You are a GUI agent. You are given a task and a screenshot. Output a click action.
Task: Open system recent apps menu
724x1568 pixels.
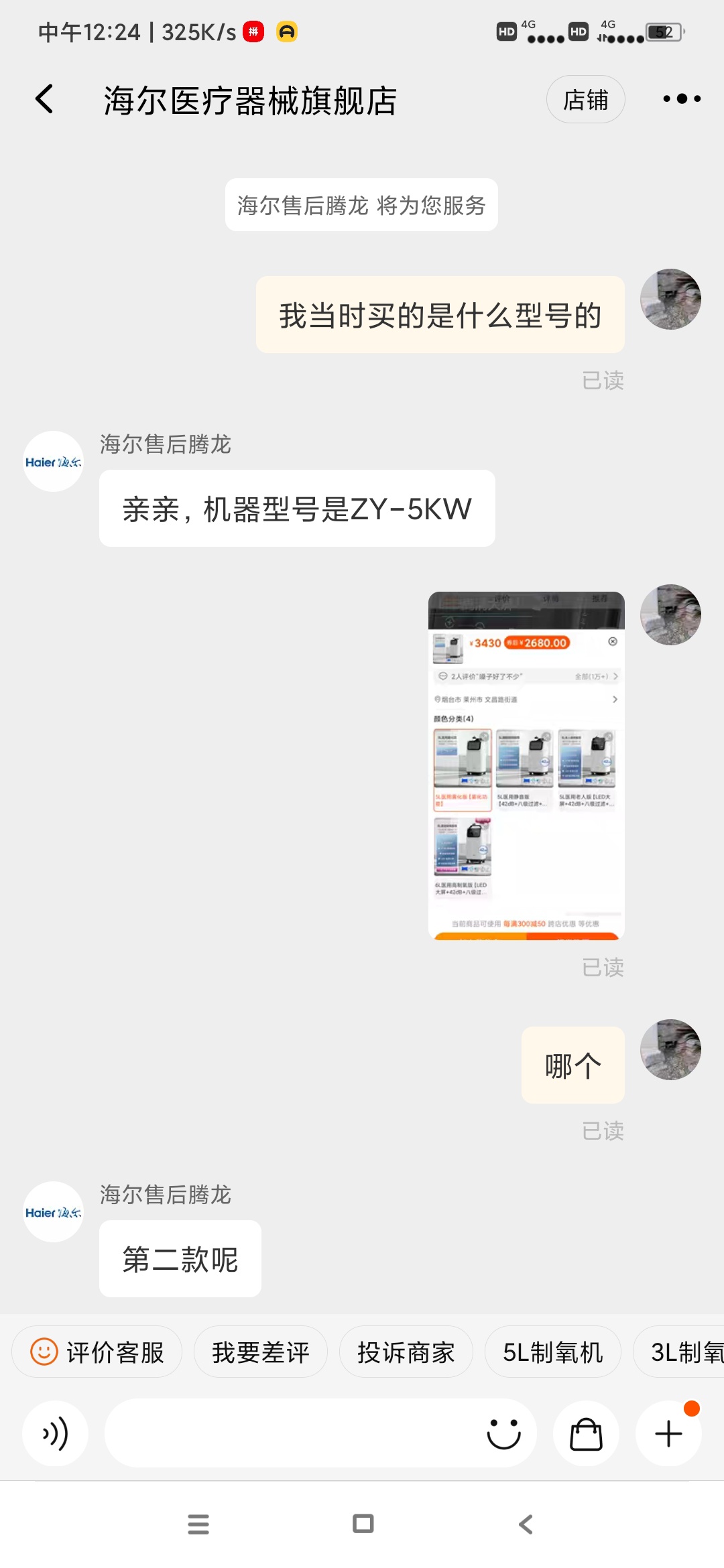click(x=198, y=1524)
